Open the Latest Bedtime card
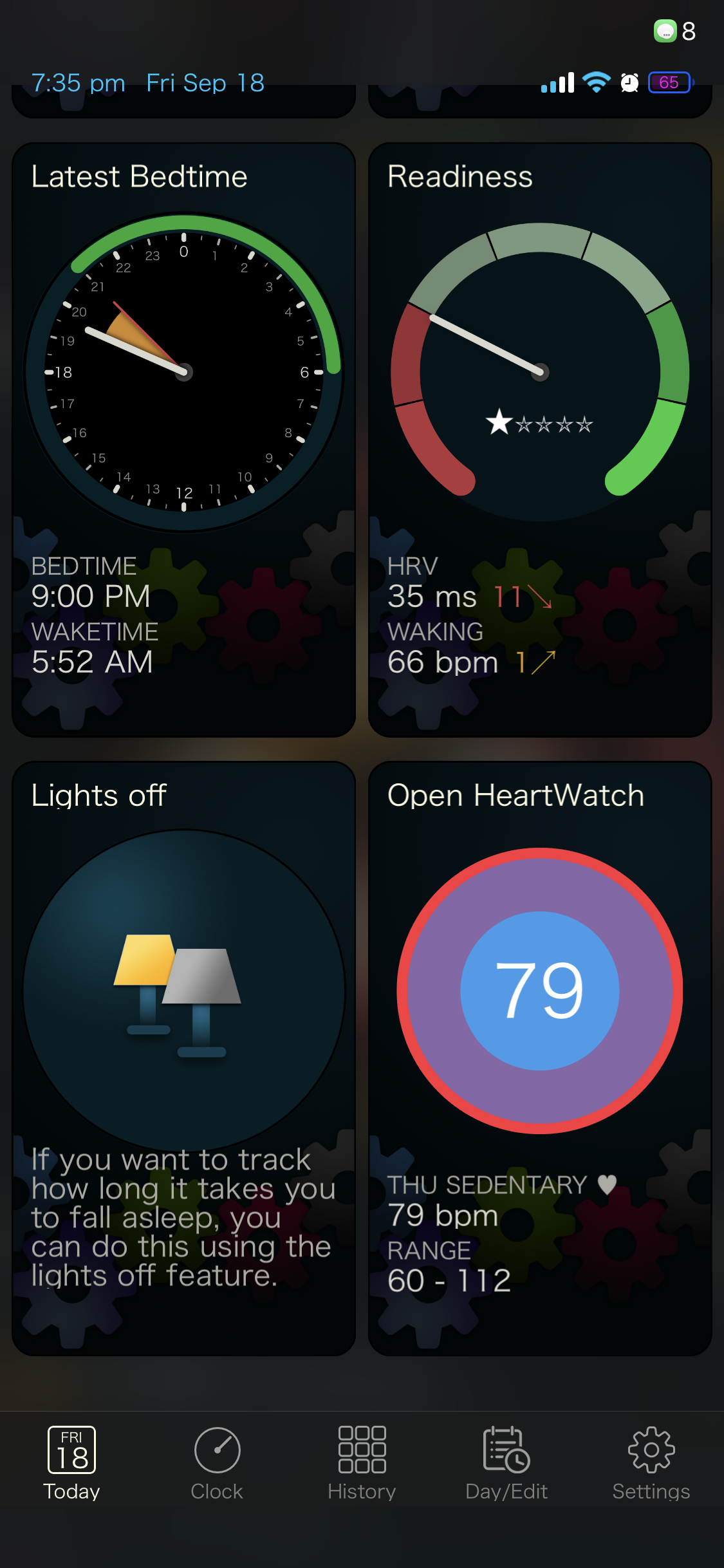Viewport: 724px width, 1568px height. click(183, 440)
